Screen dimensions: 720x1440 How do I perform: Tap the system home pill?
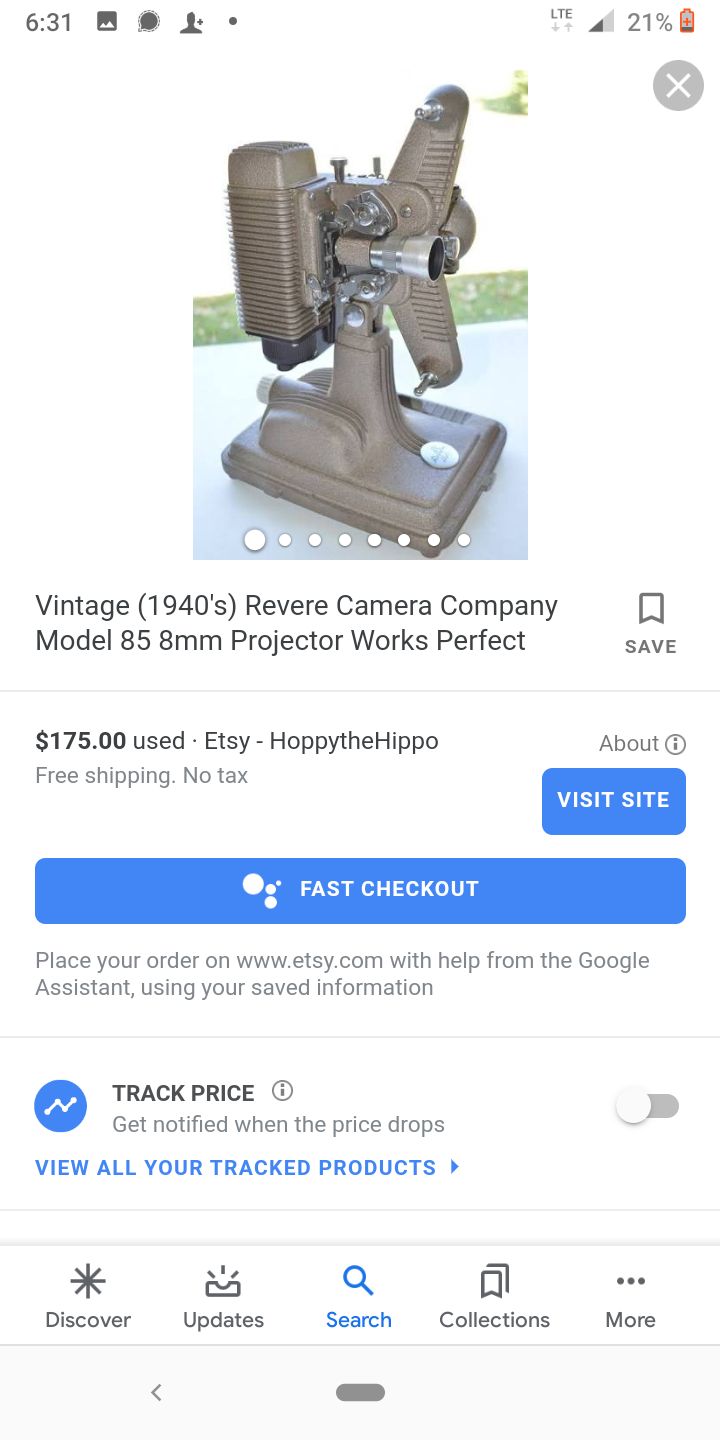[360, 1392]
